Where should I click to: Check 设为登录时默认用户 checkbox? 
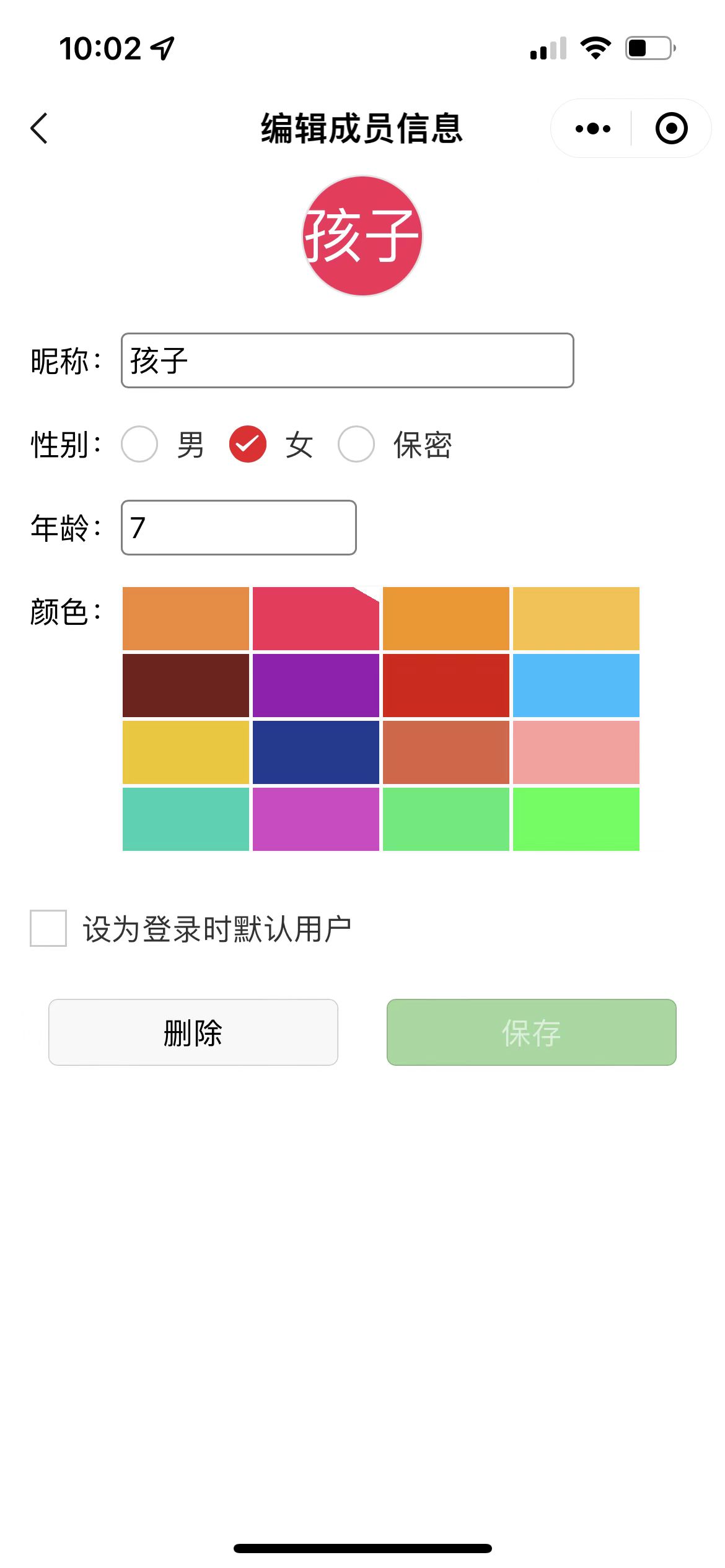pos(48,928)
